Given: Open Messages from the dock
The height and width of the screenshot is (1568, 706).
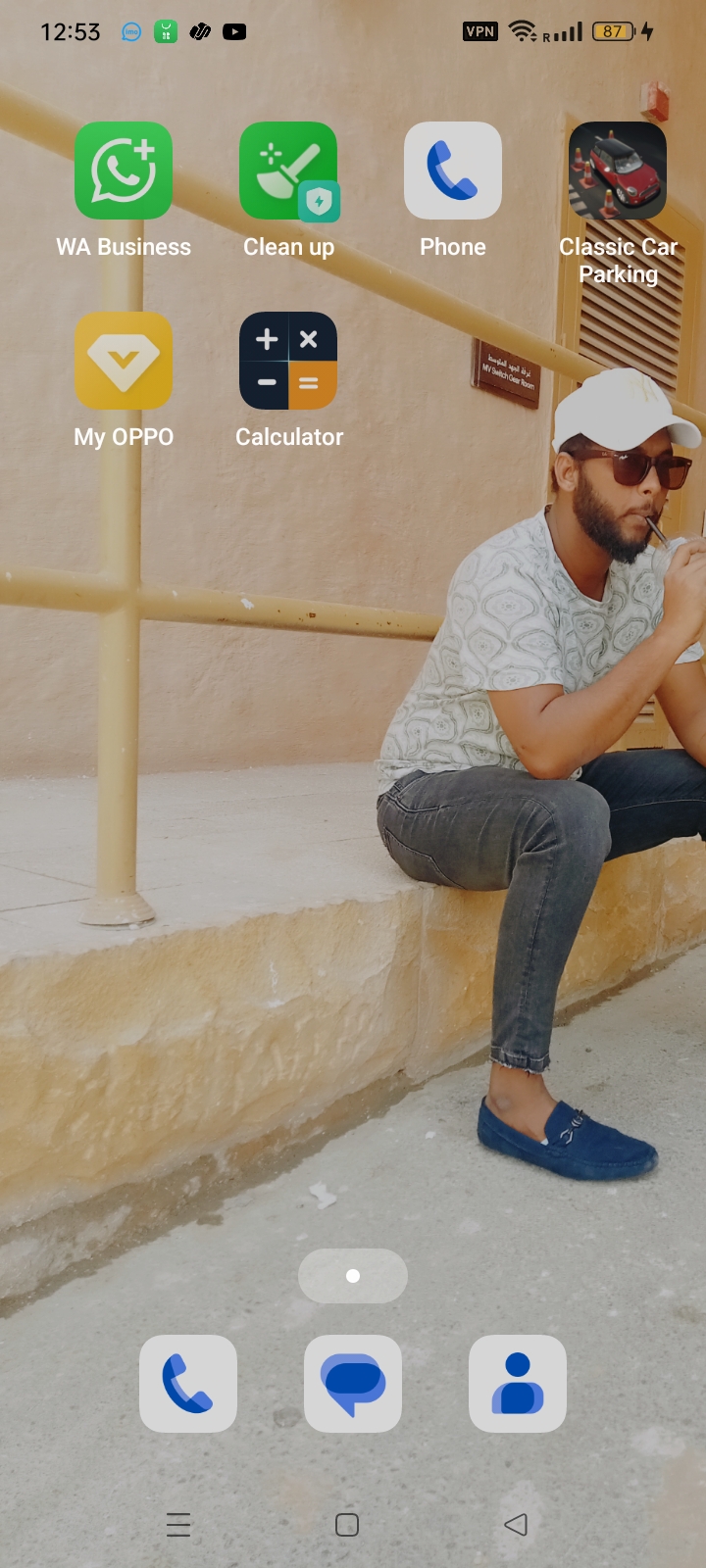Looking at the screenshot, I should 353,1383.
